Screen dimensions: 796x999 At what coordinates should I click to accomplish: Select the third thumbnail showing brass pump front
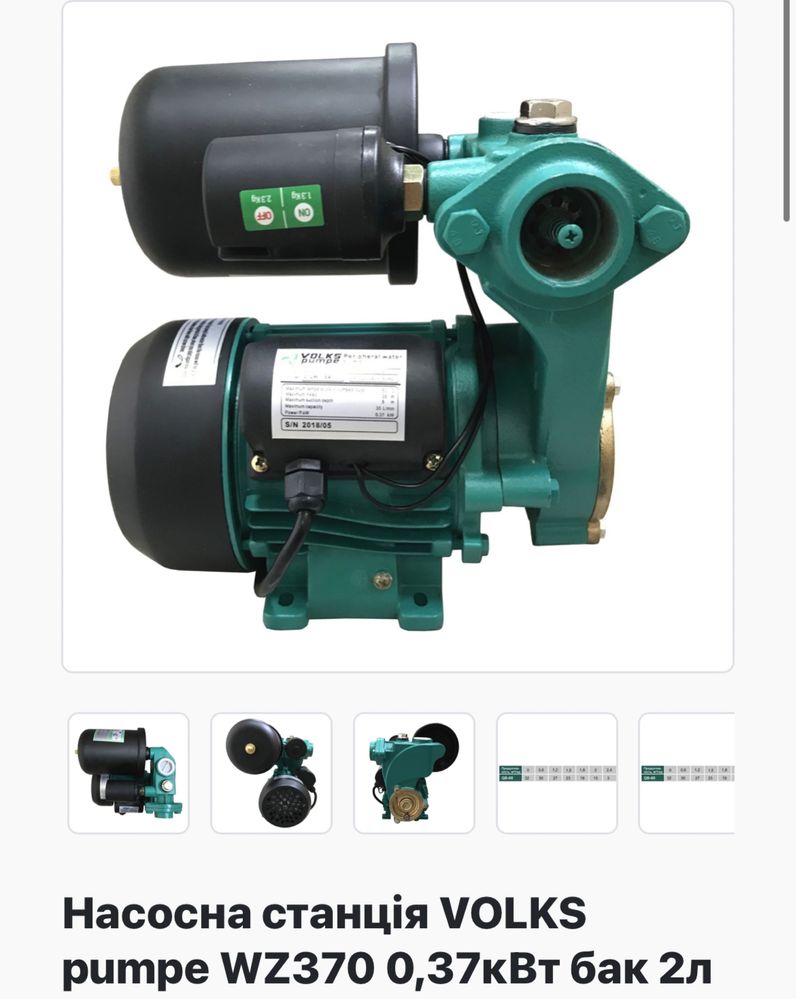[414, 772]
